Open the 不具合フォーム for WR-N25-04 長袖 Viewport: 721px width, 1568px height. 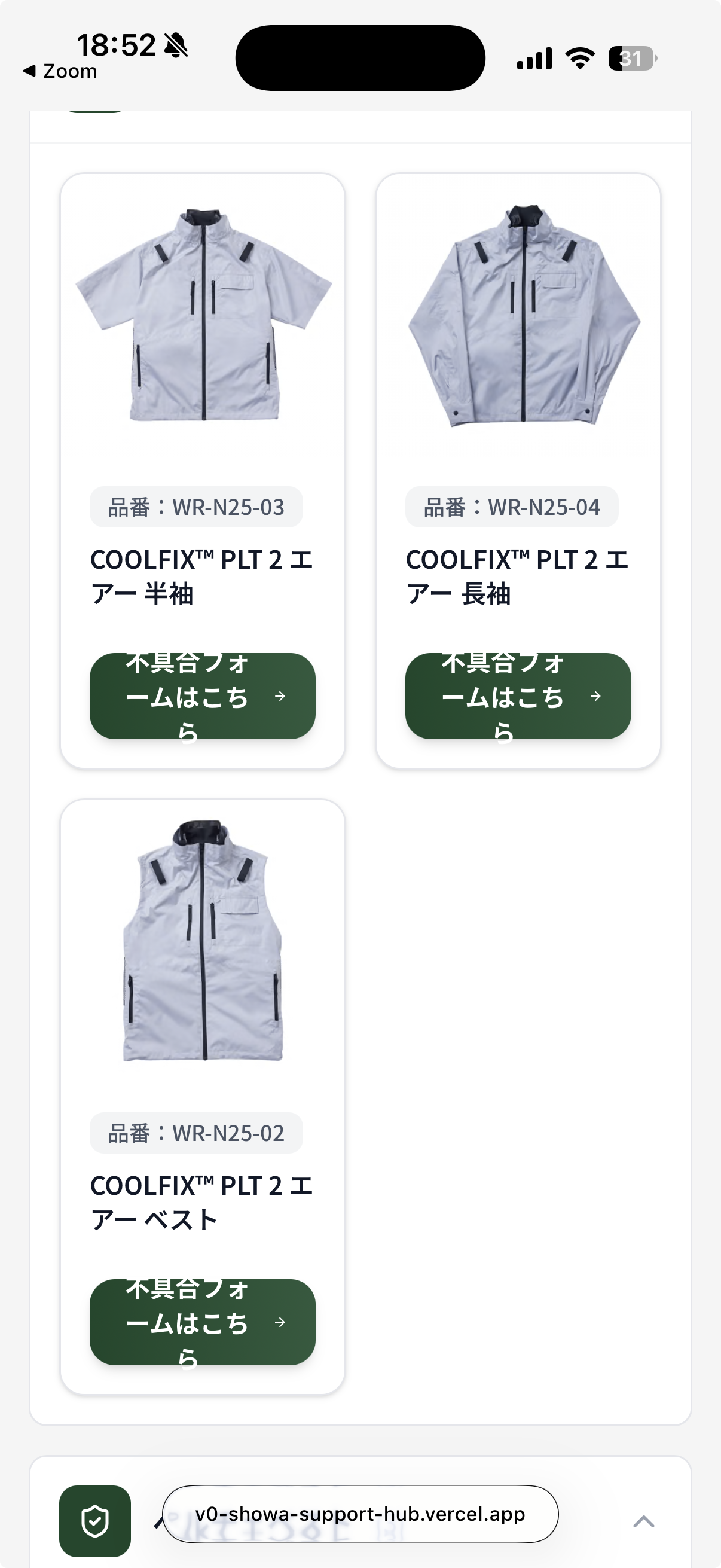[518, 697]
